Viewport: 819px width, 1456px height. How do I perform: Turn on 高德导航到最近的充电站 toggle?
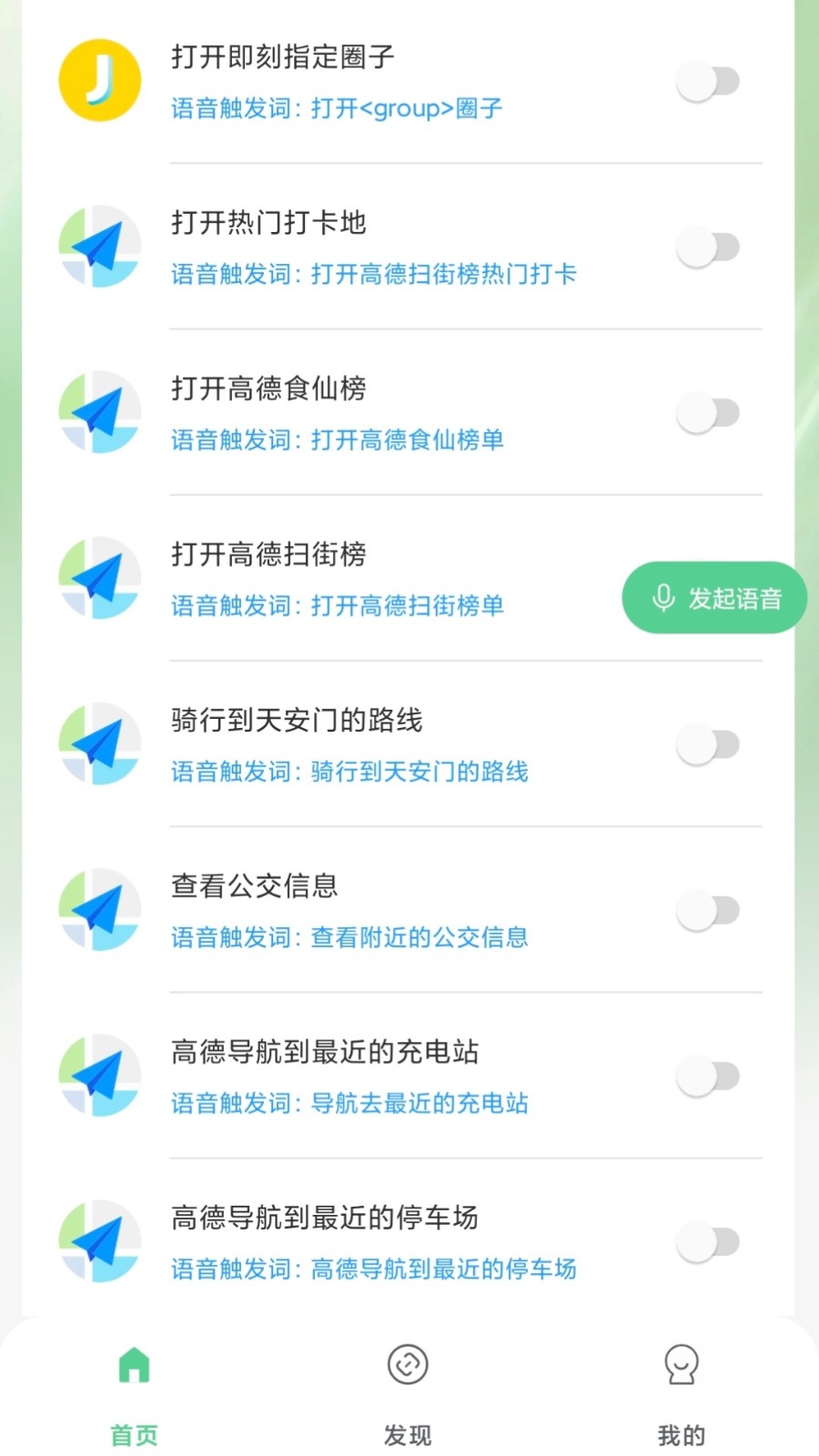click(708, 1077)
